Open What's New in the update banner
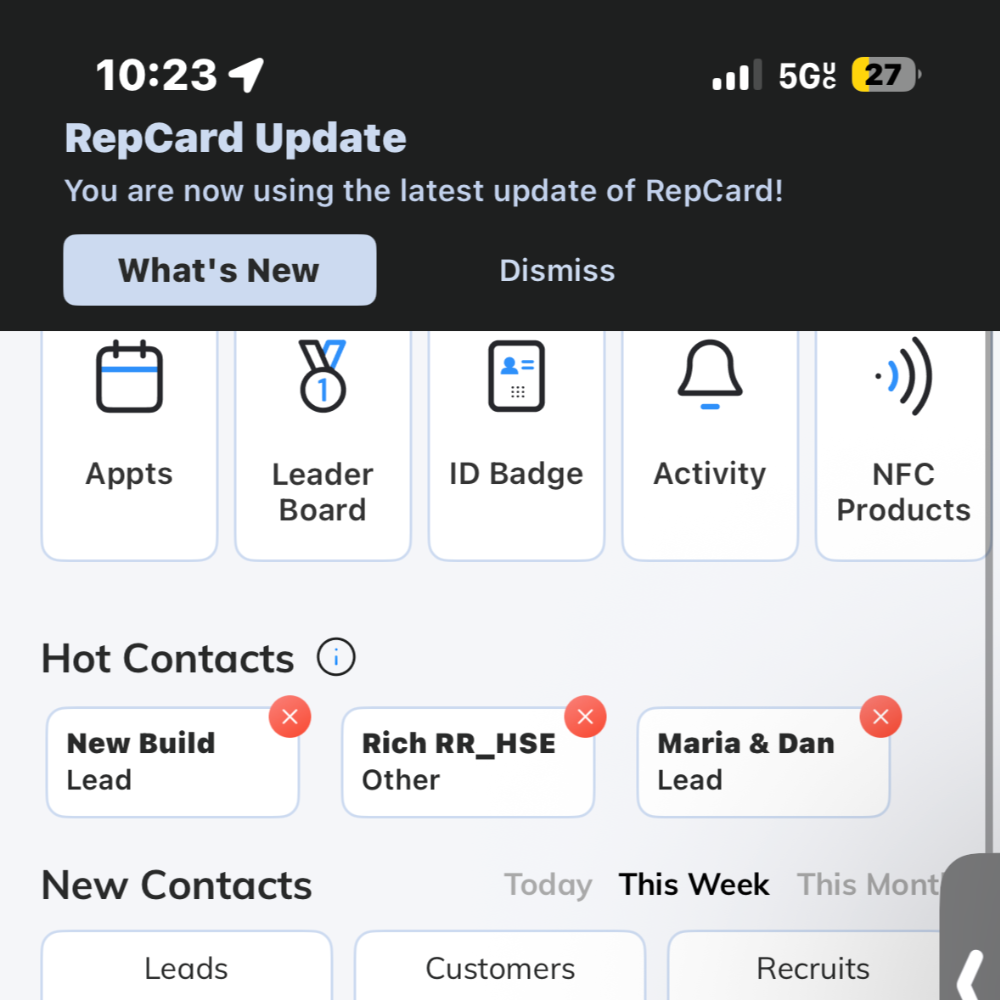This screenshot has height=1000, width=1000. (x=219, y=270)
